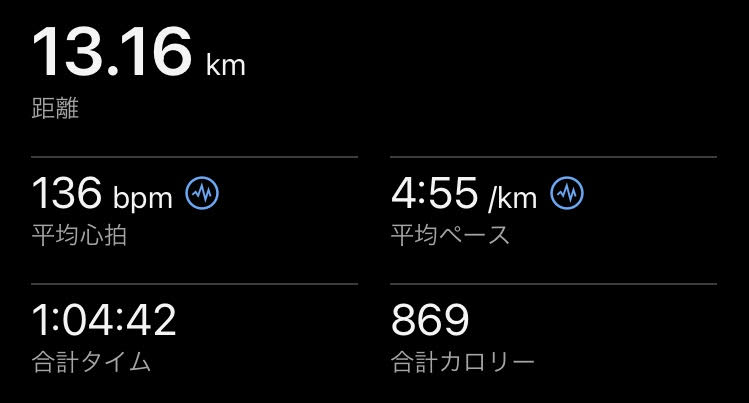Open the average heart rate chart icon
This screenshot has height=403, width=749.
[202, 194]
